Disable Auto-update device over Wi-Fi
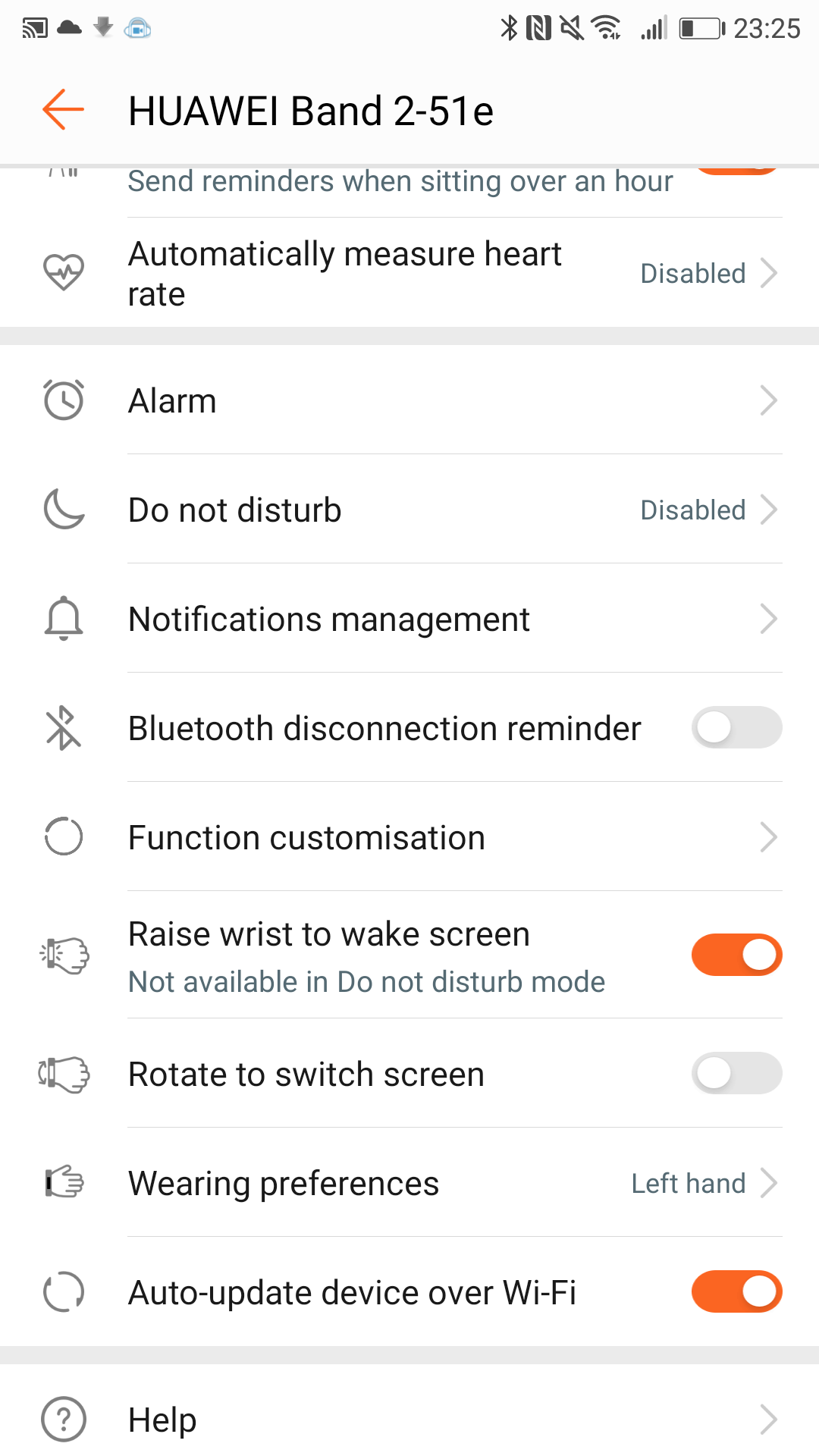 coord(736,1291)
